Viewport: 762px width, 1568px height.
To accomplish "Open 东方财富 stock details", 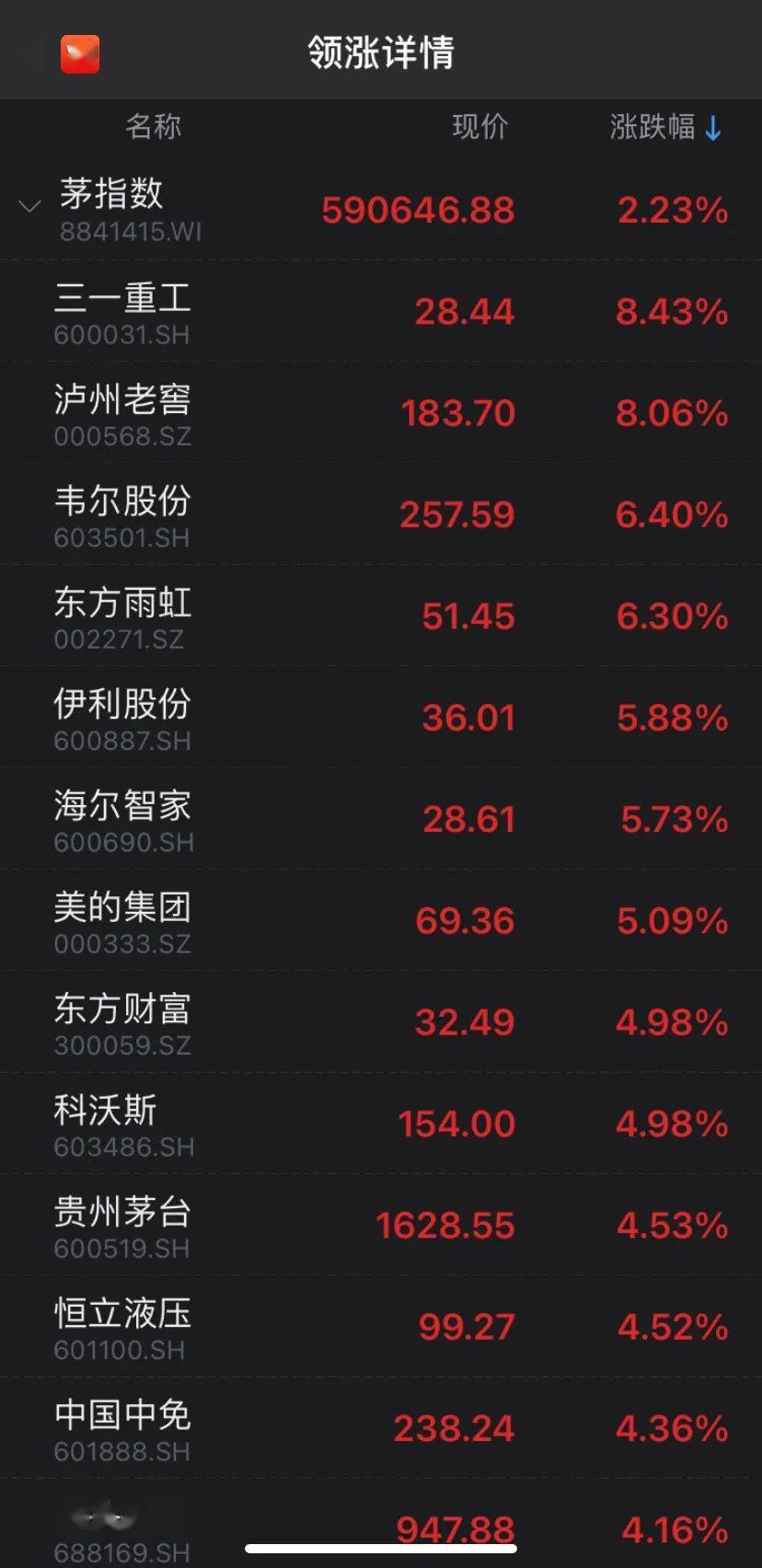I will click(381, 1021).
